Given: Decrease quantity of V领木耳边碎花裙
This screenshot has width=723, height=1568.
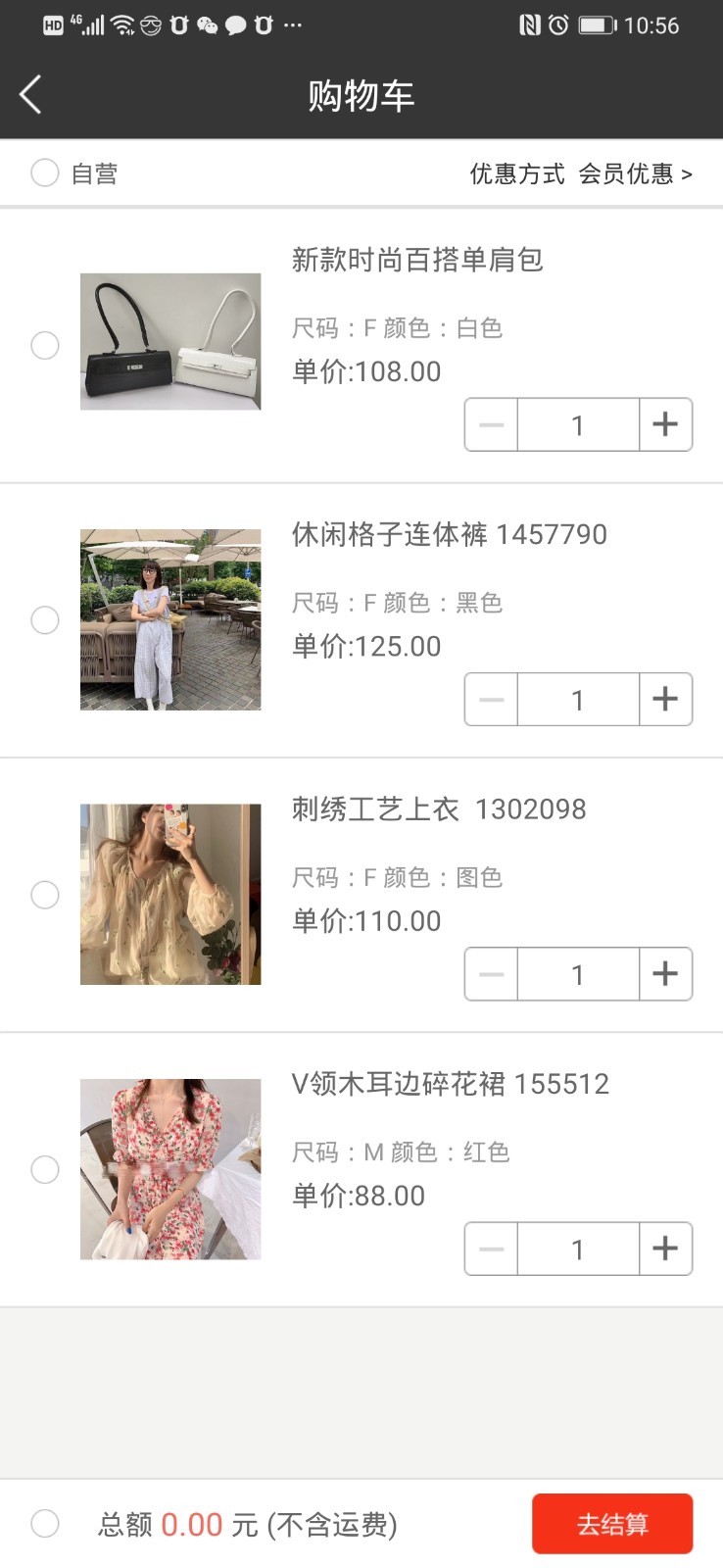Looking at the screenshot, I should [x=492, y=1248].
